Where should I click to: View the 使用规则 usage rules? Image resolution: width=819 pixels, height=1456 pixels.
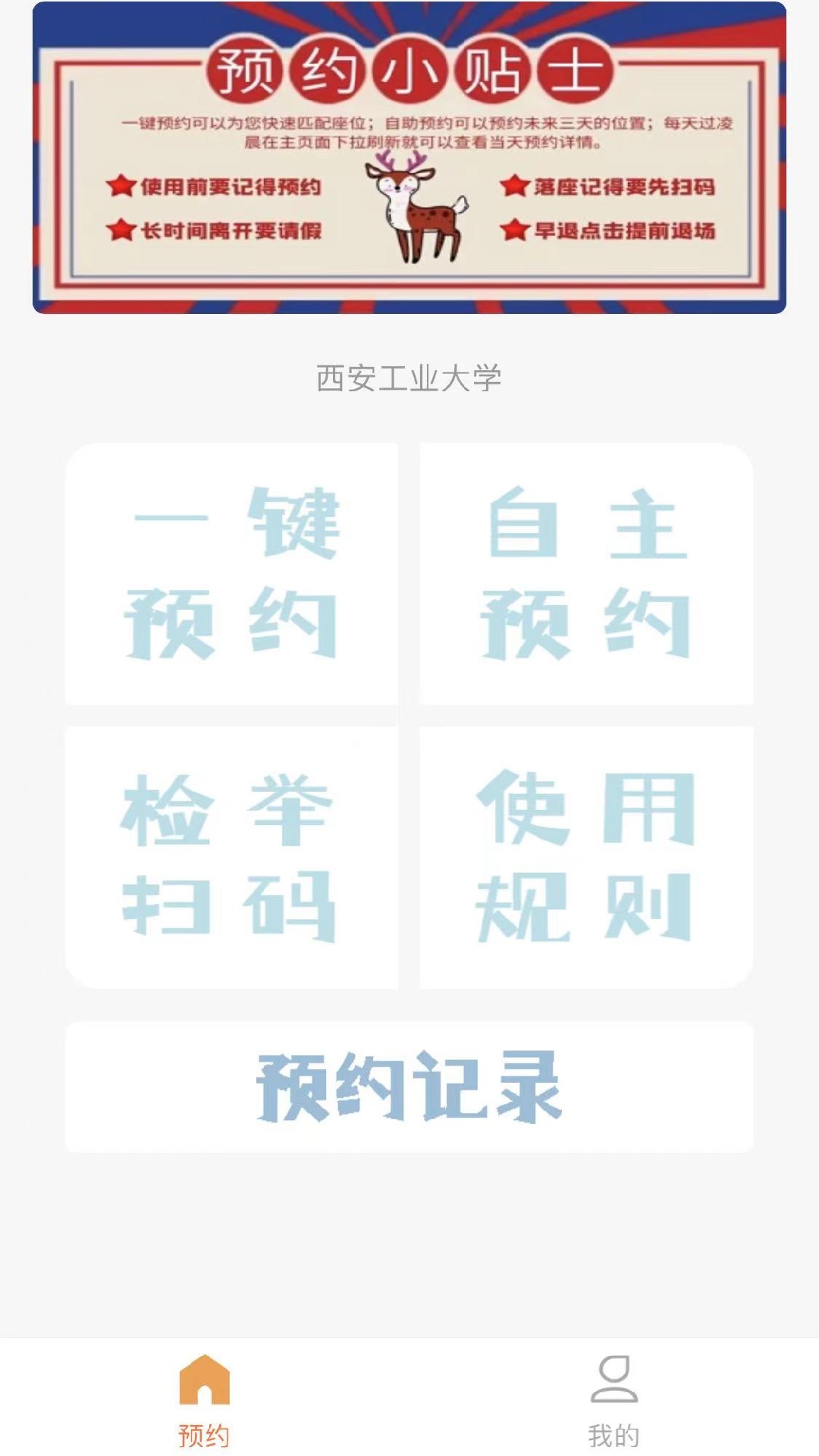[586, 857]
